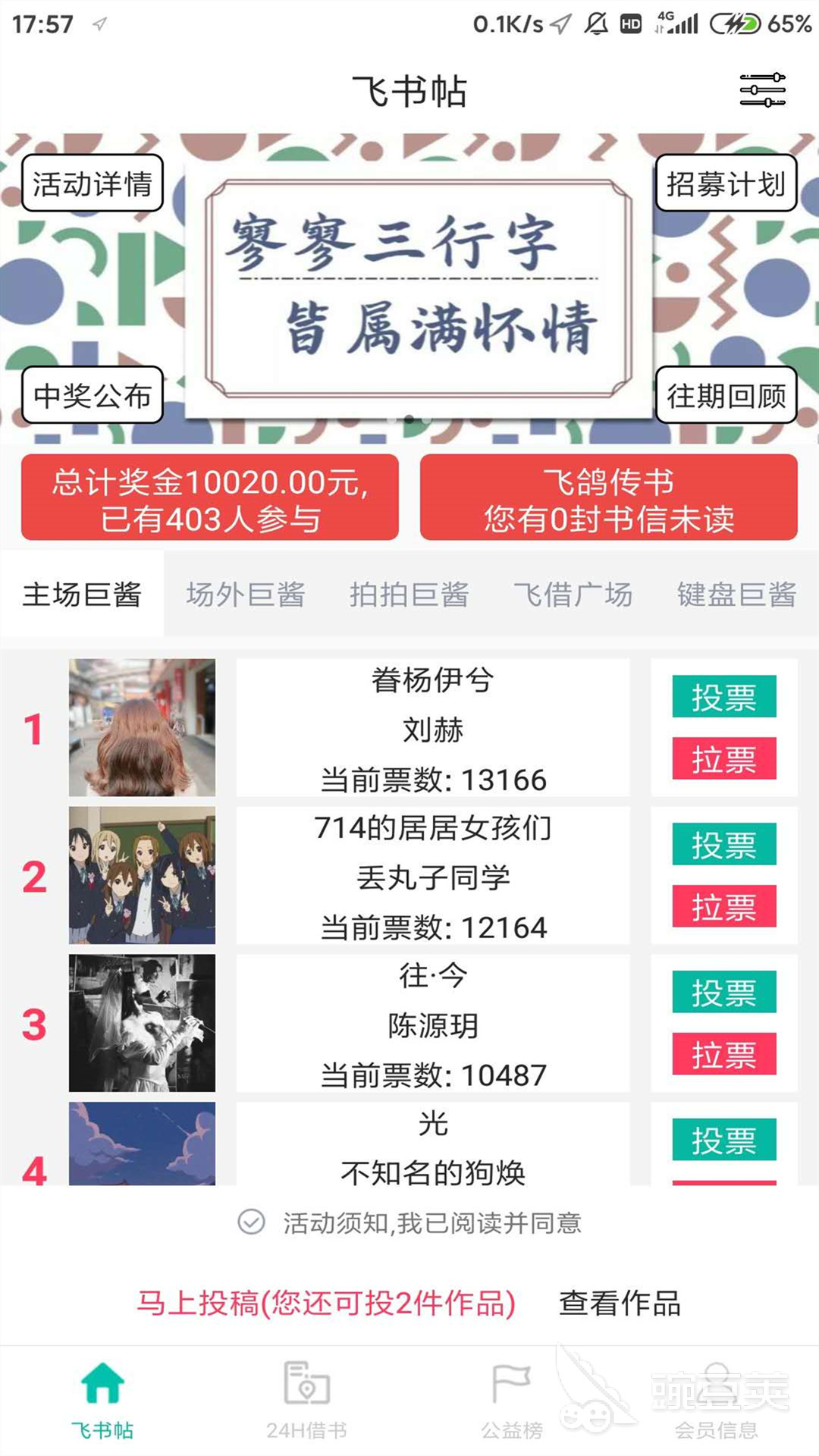Open 查看作品 to view works
Screen dimensions: 819x1456
[x=619, y=1303]
